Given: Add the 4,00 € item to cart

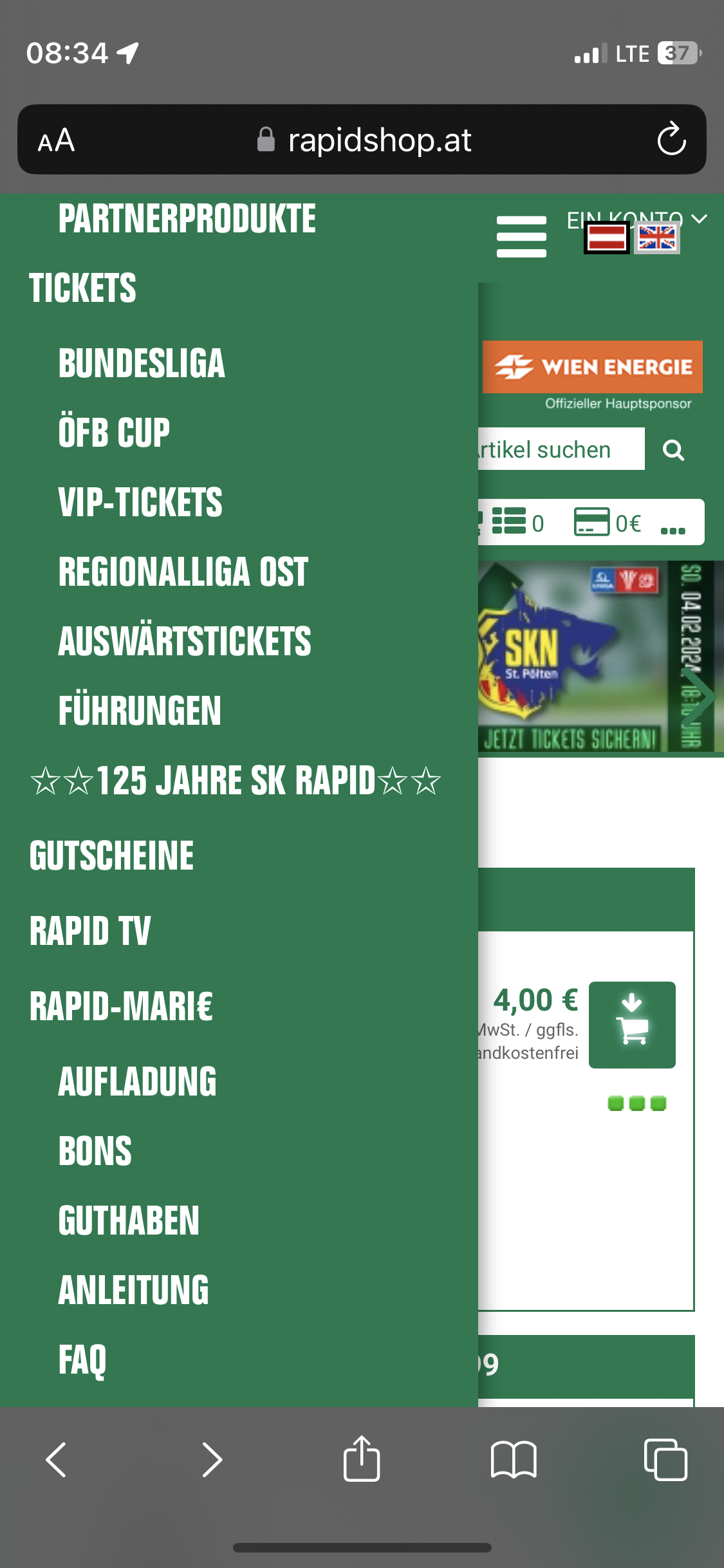Looking at the screenshot, I should pyautogui.click(x=632, y=1025).
